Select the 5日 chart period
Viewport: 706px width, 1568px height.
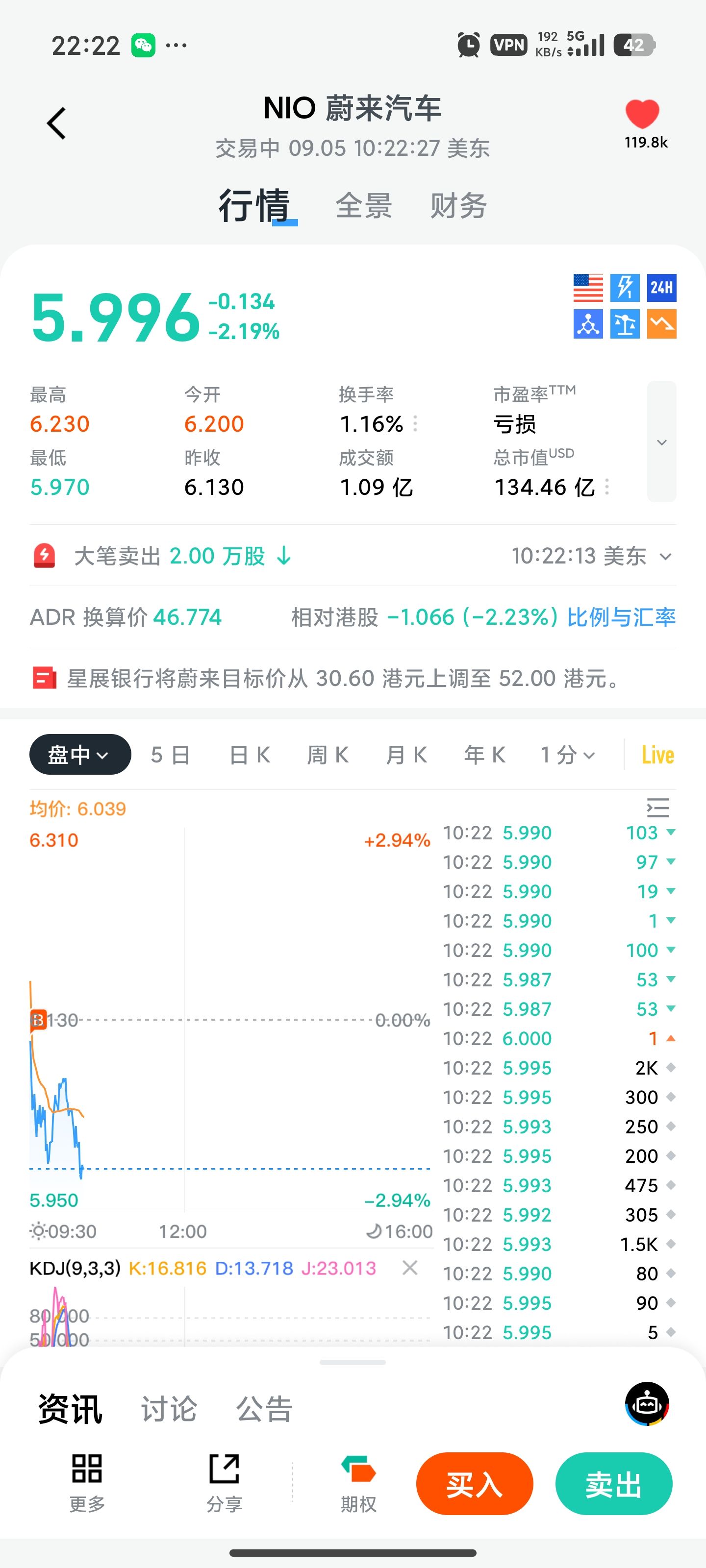click(x=171, y=755)
